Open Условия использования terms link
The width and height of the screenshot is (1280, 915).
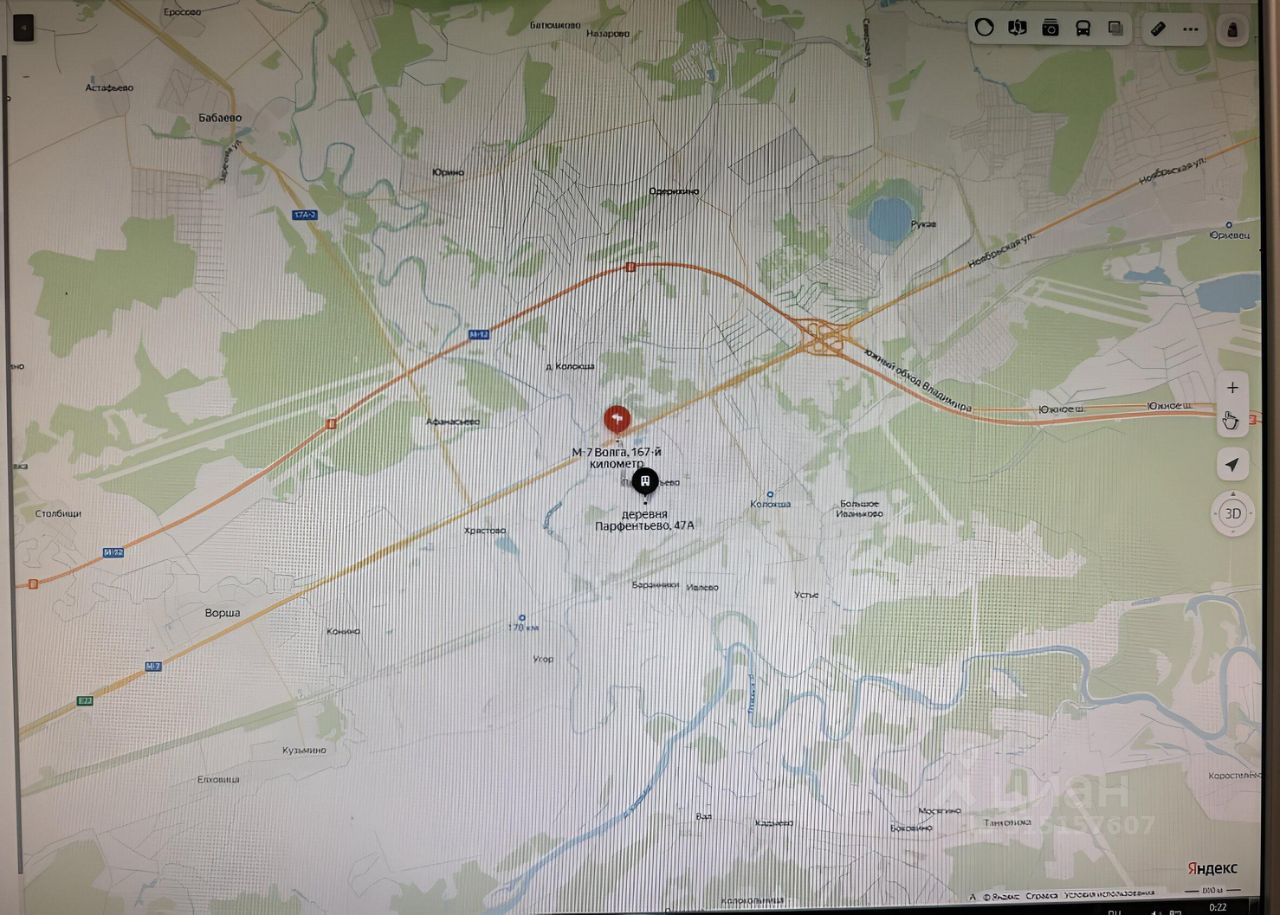(x=1109, y=894)
